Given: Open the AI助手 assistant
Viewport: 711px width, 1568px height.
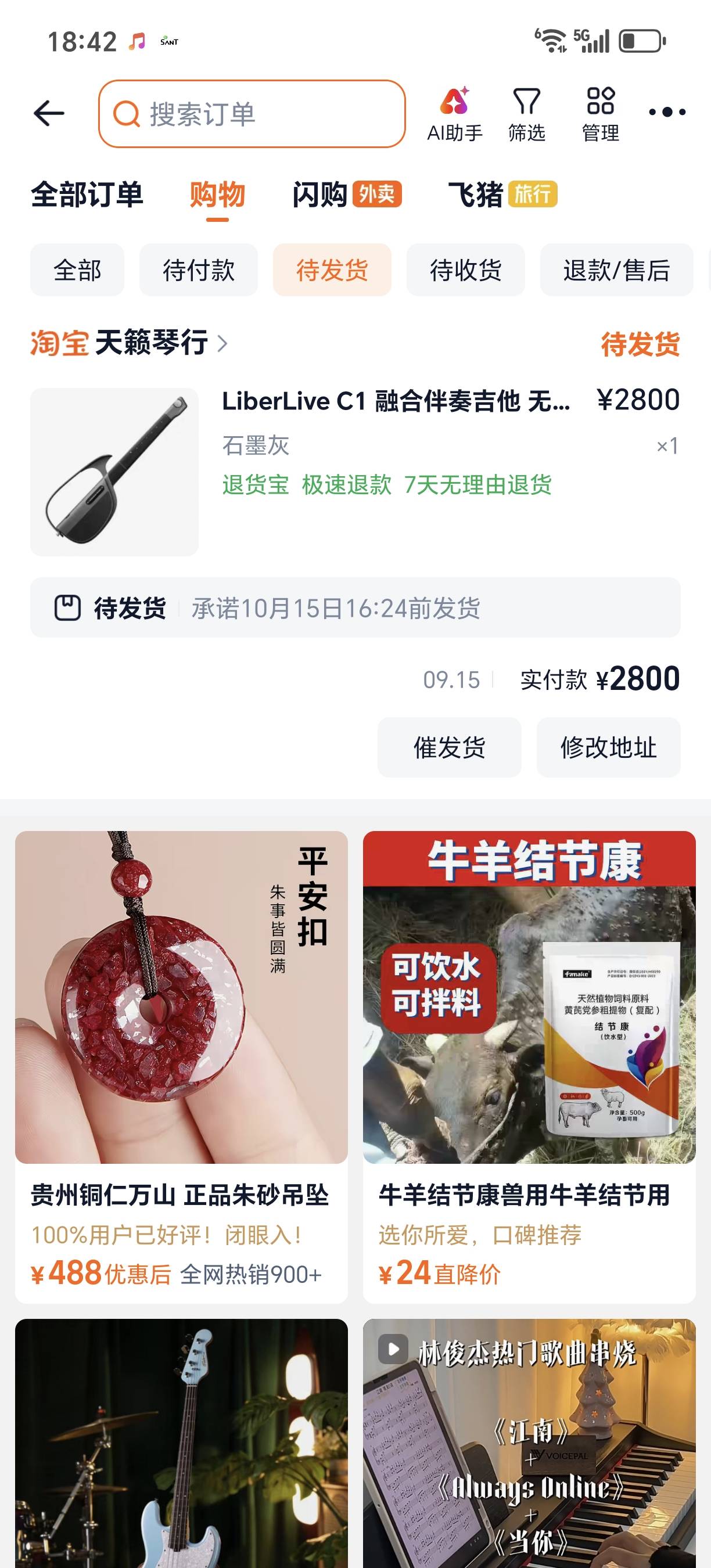Looking at the screenshot, I should tap(455, 114).
